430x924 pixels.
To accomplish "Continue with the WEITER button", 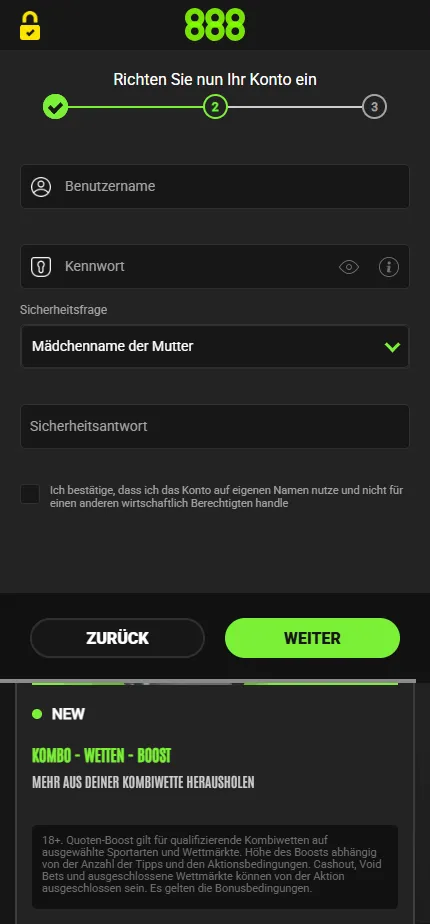I will point(312,638).
